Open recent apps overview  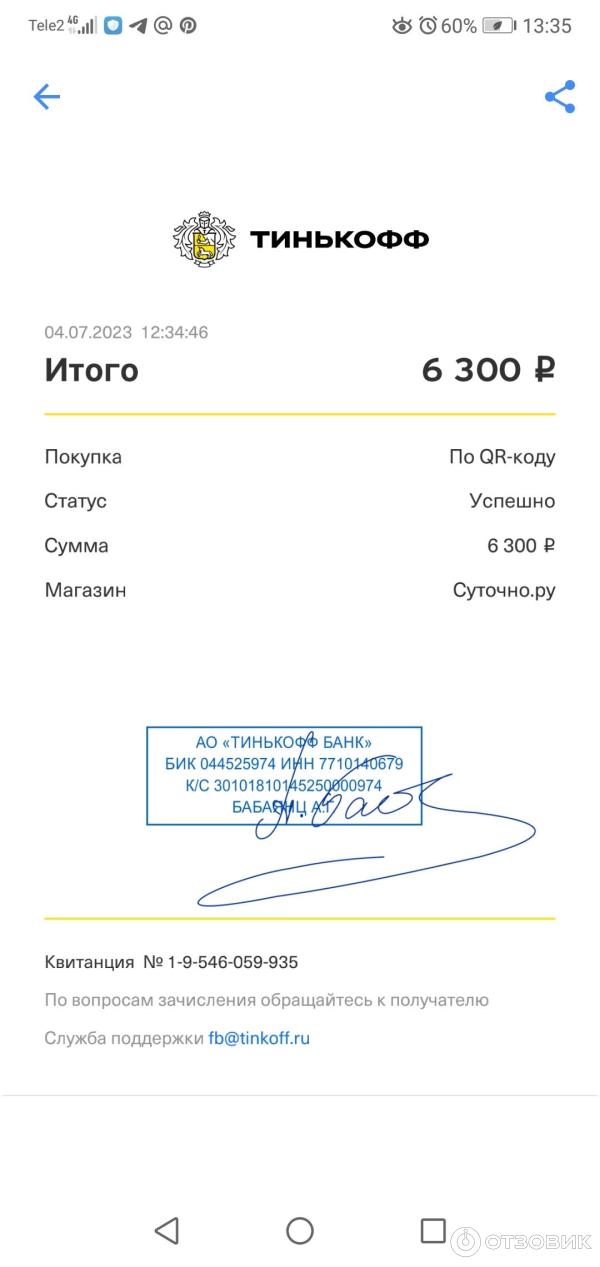click(433, 1230)
